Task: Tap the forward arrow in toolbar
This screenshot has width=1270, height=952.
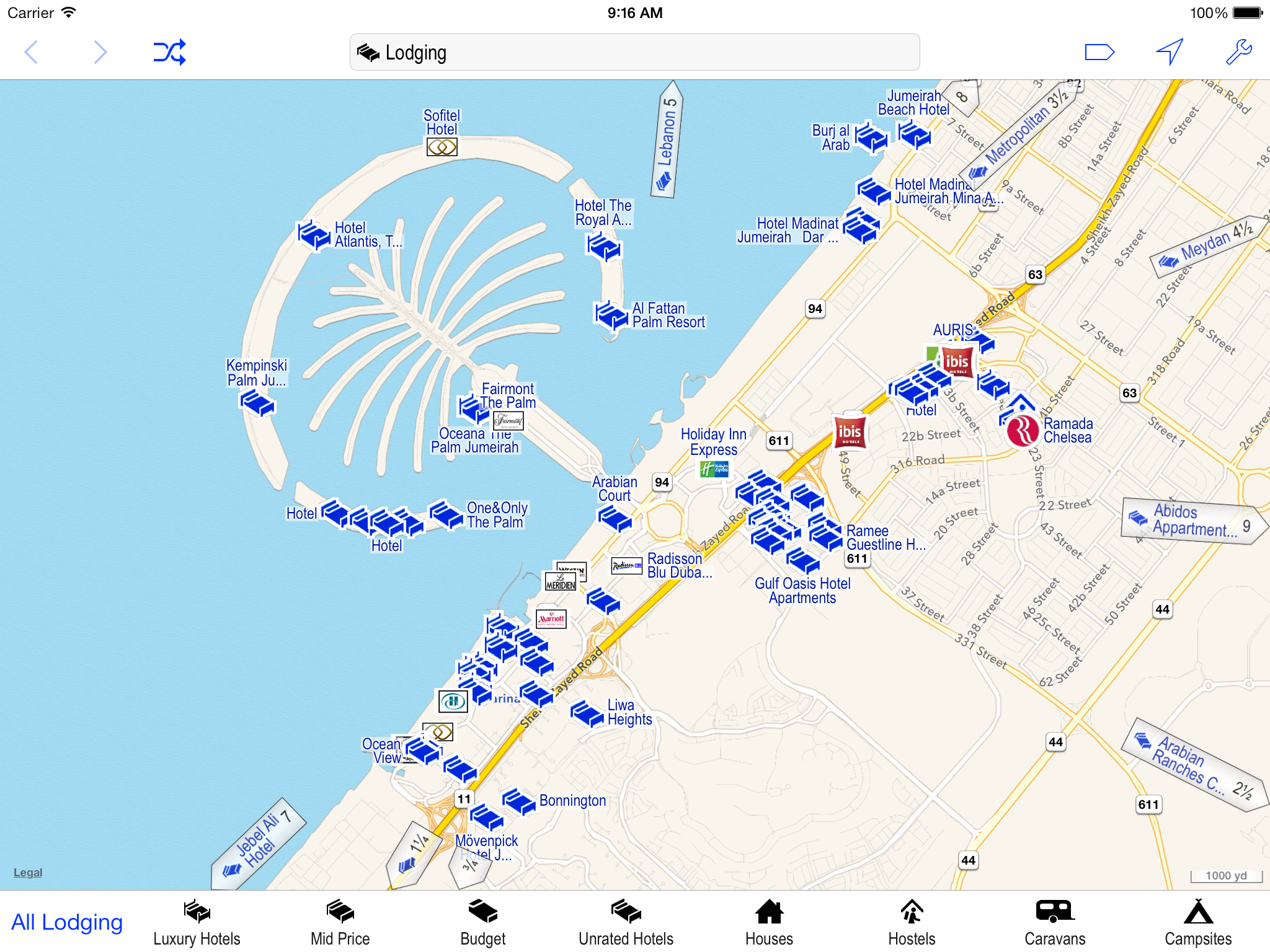Action: point(100,52)
